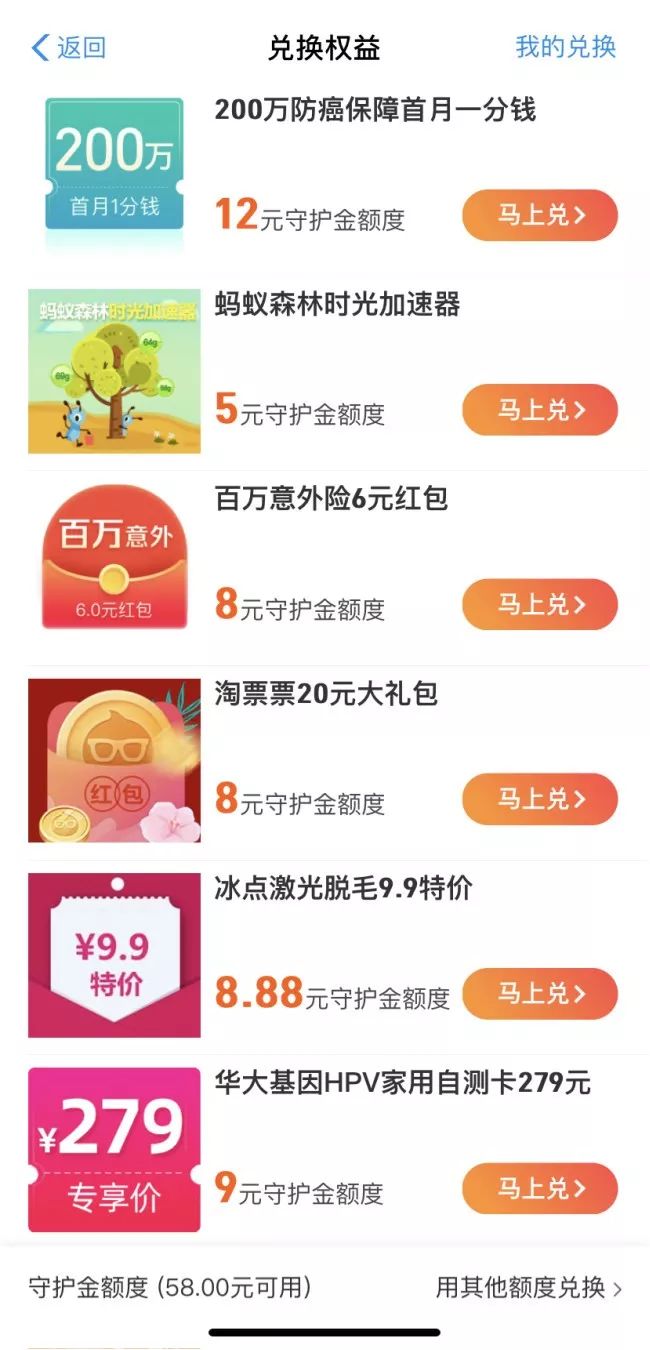Exchange for 淘票票20元大礼包 with 马上兑

540,799
